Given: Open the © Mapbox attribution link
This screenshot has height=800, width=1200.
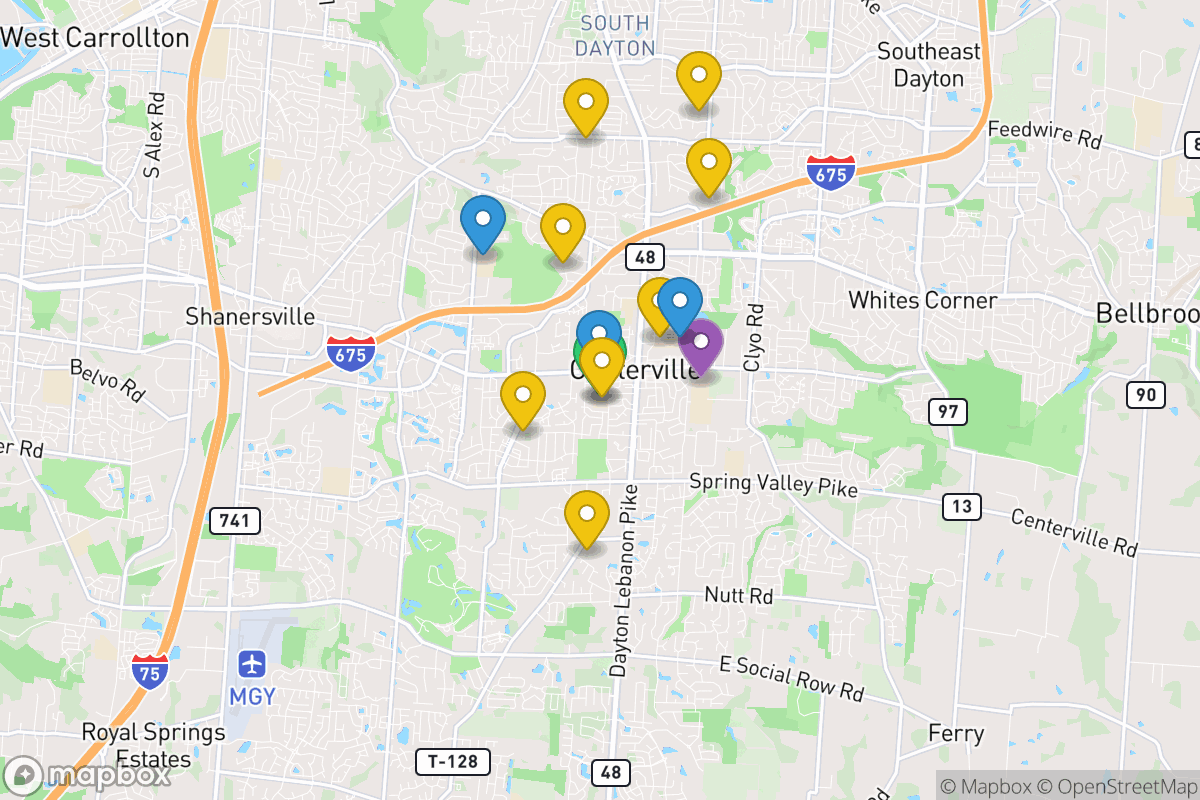Looking at the screenshot, I should click(x=983, y=786).
